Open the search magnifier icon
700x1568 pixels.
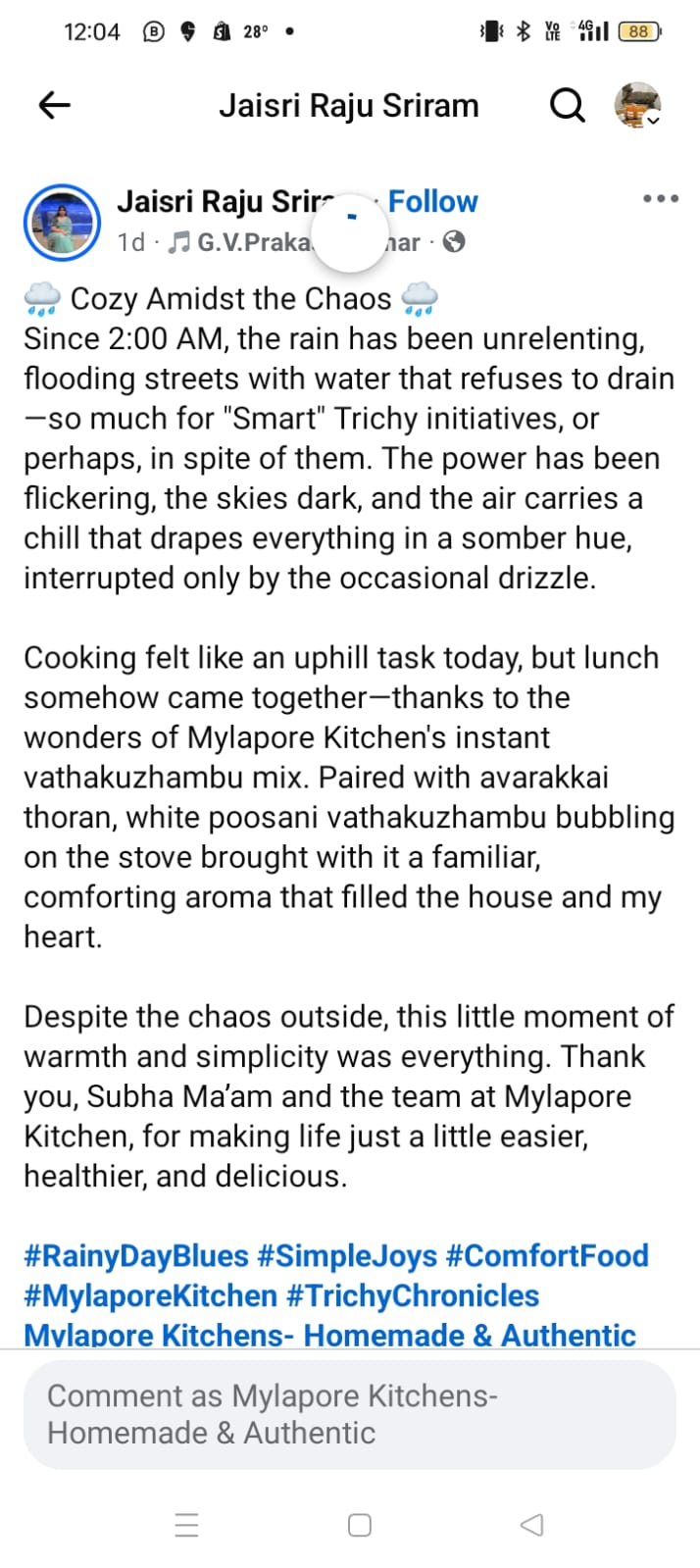[567, 105]
